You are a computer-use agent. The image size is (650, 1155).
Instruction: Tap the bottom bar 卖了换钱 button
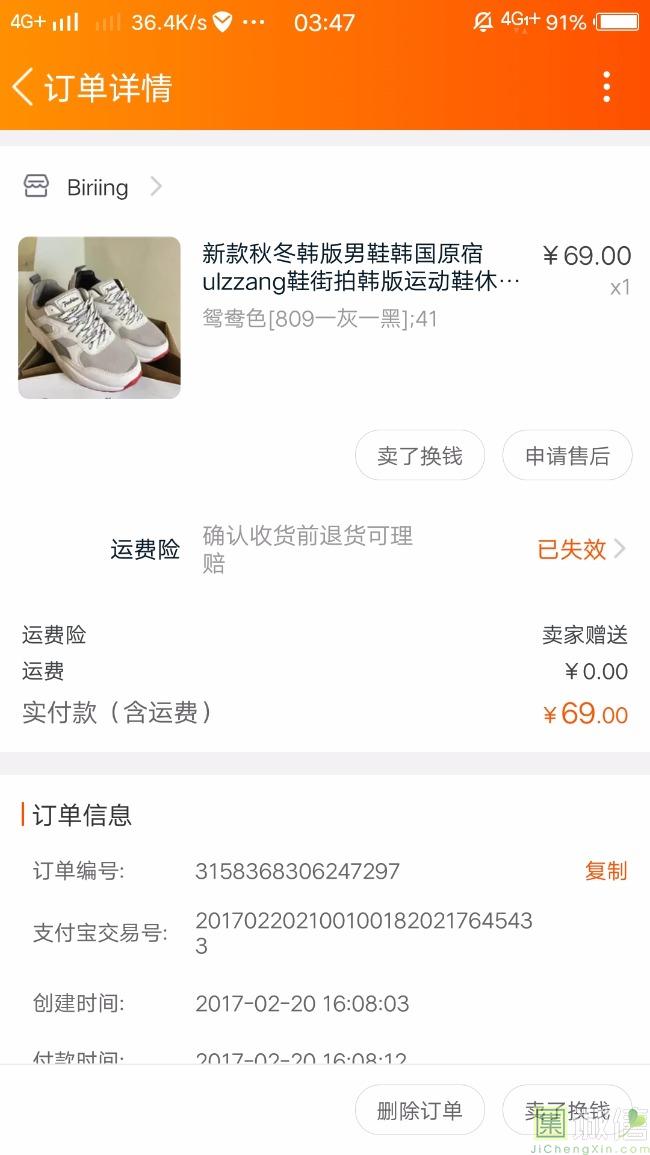coord(567,1110)
